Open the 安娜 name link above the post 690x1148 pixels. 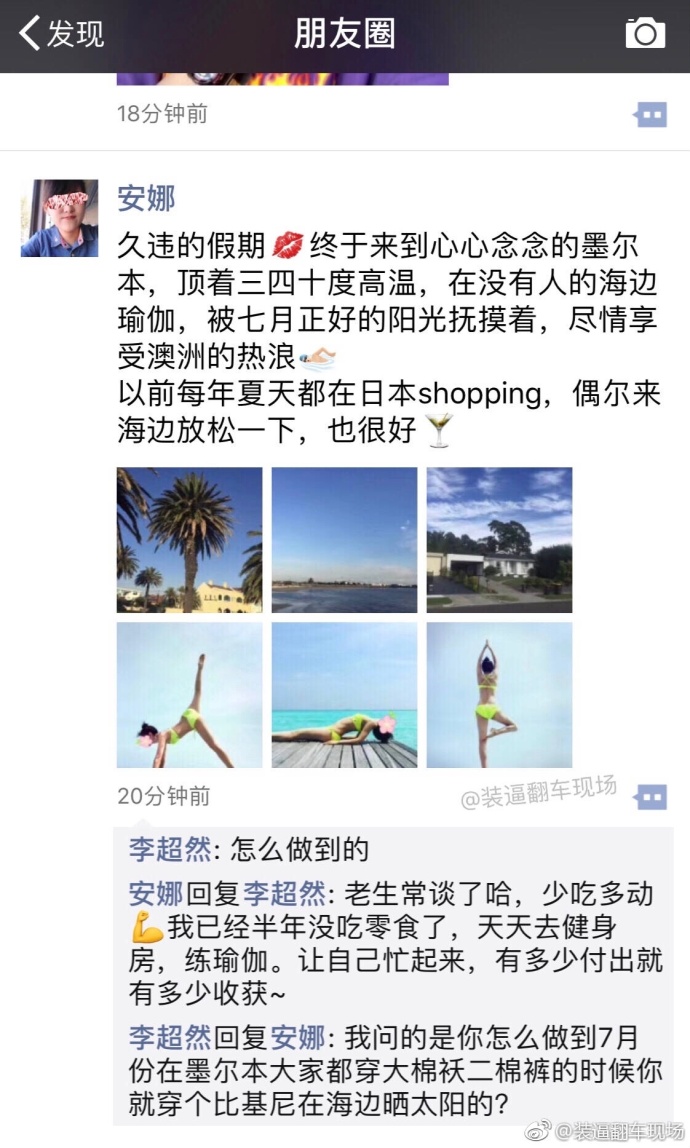tap(146, 198)
